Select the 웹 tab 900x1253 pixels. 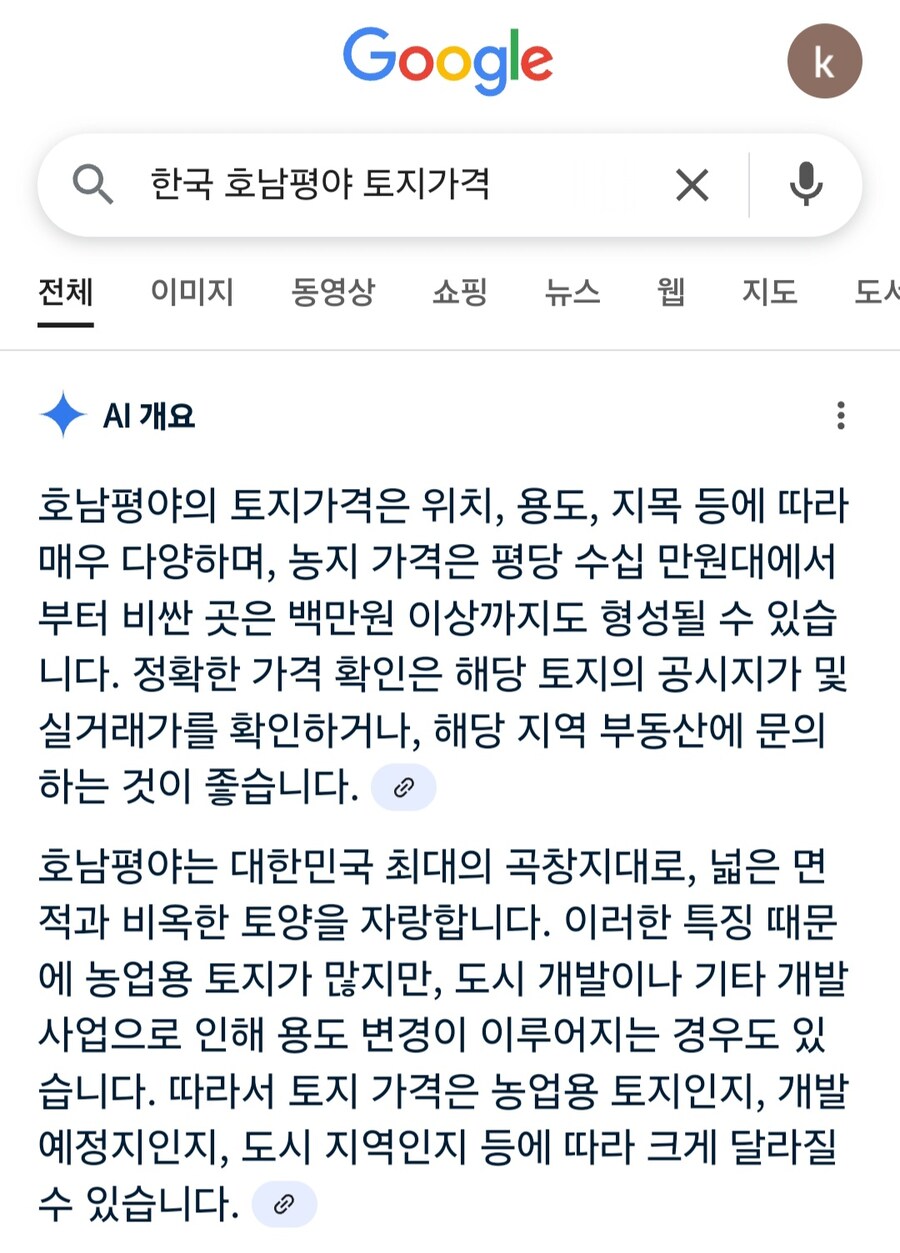(x=671, y=292)
